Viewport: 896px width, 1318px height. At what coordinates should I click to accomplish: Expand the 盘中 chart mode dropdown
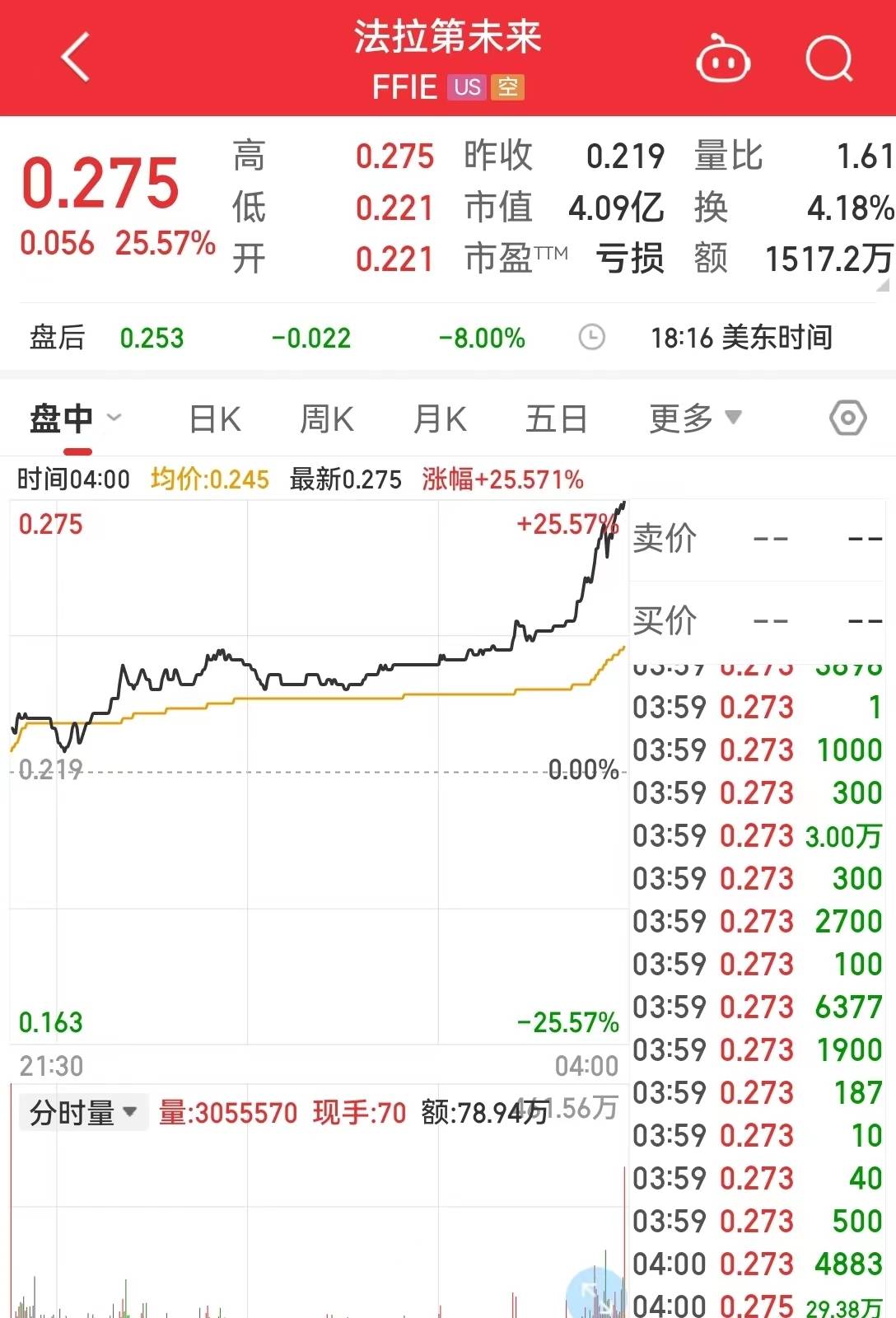(x=76, y=418)
